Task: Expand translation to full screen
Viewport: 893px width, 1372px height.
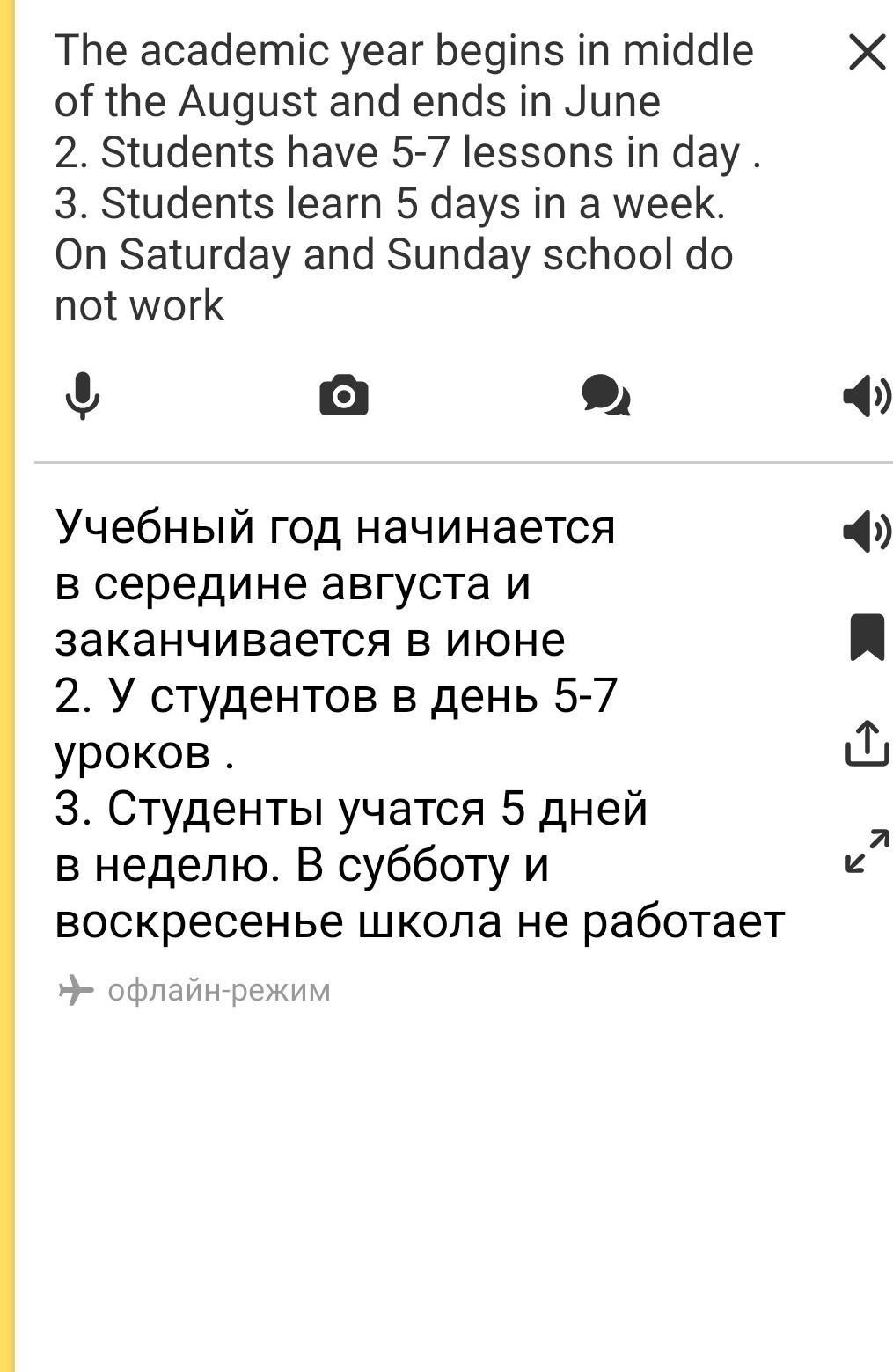Action: (x=867, y=850)
